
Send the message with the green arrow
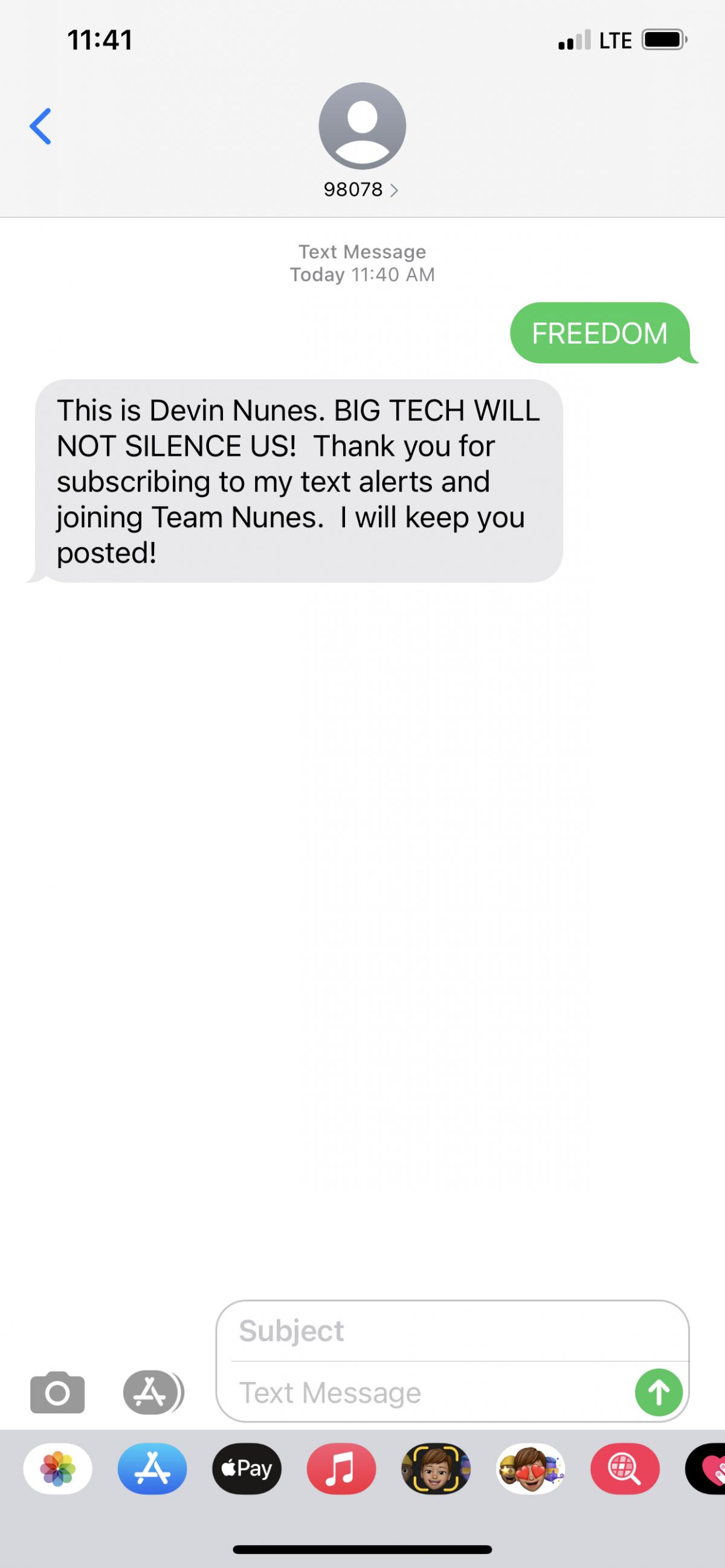click(659, 1392)
